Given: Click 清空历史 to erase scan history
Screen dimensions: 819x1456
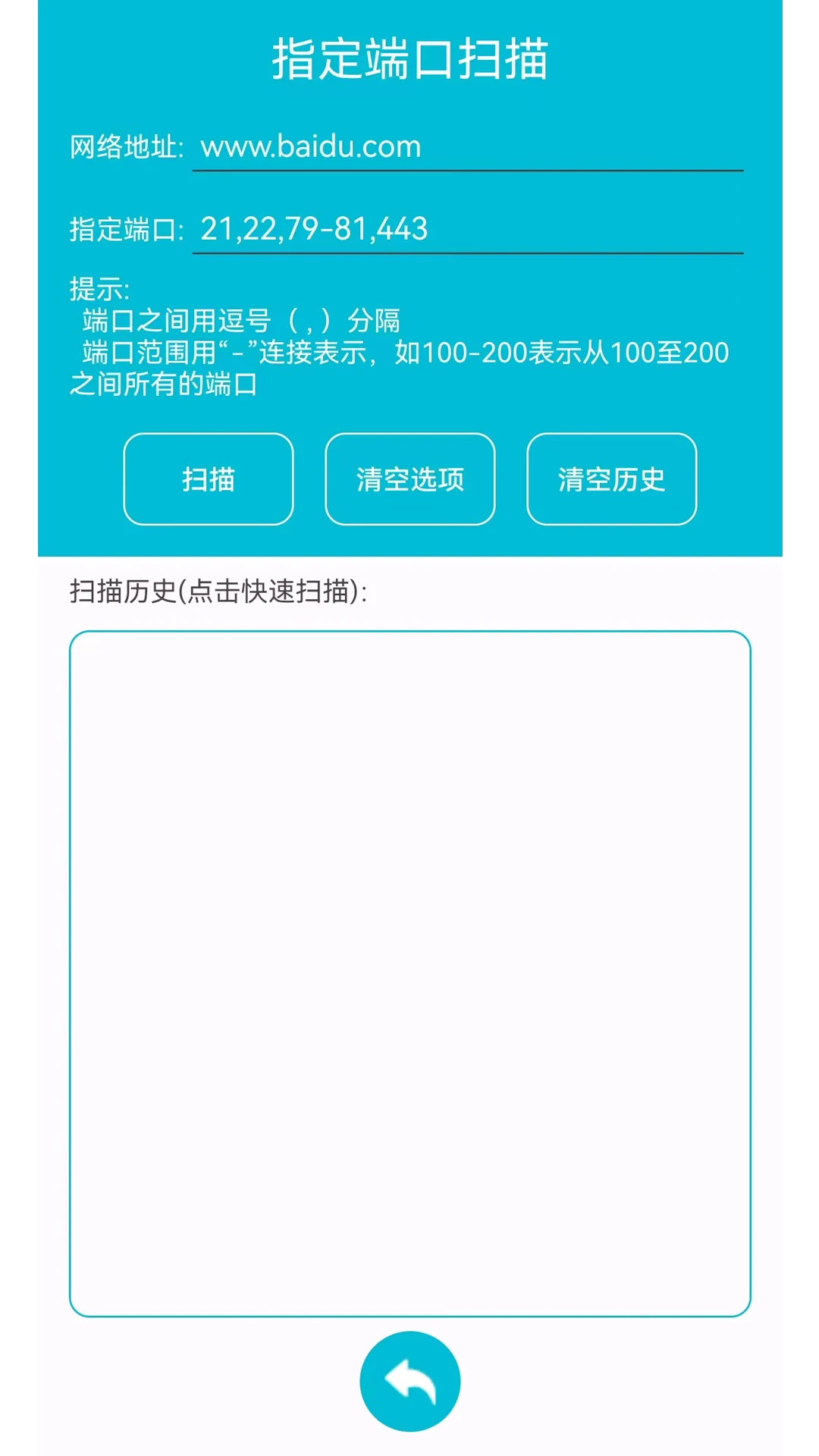Looking at the screenshot, I should click(611, 479).
